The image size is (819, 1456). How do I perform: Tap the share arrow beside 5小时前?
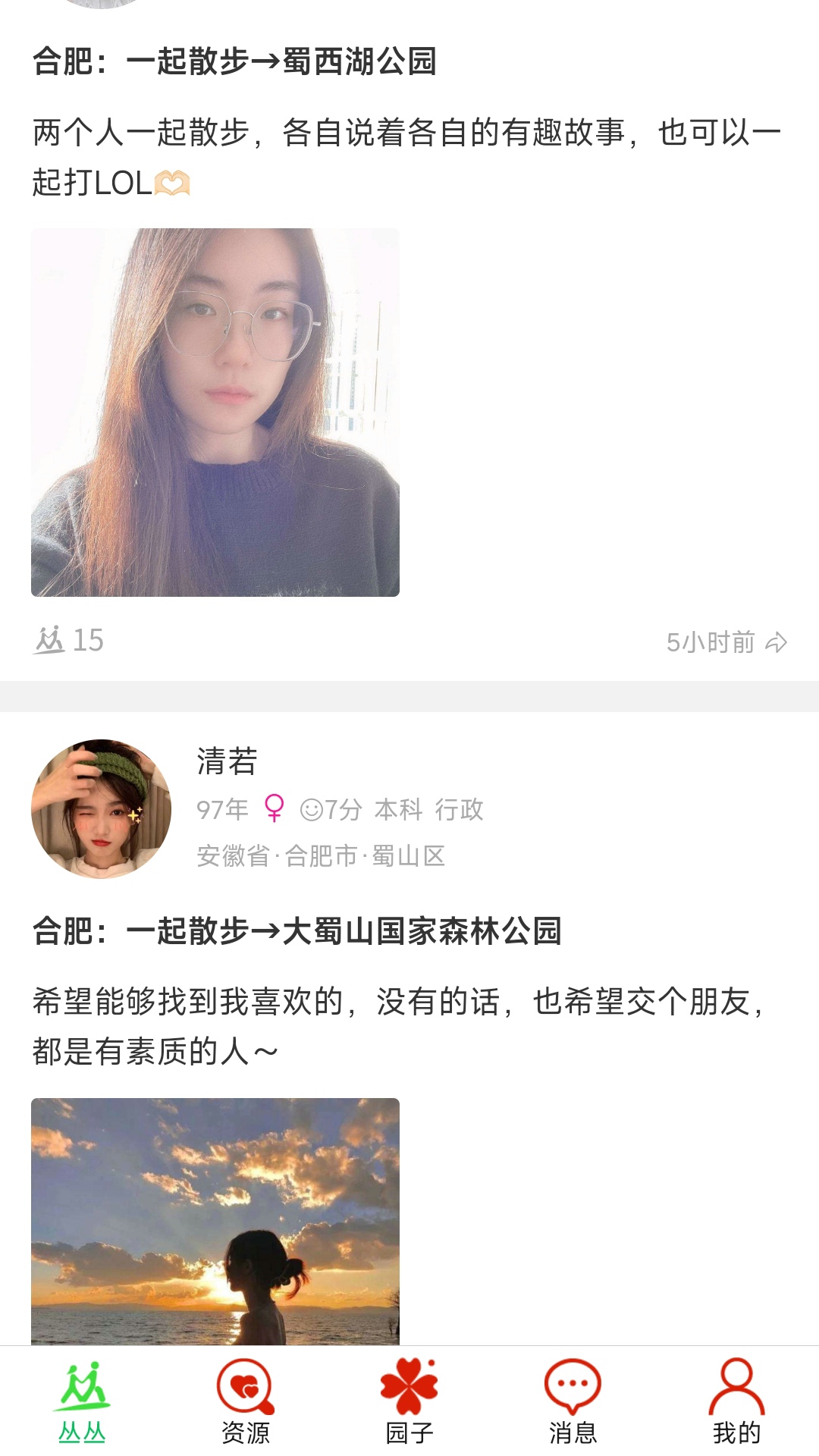(x=777, y=642)
